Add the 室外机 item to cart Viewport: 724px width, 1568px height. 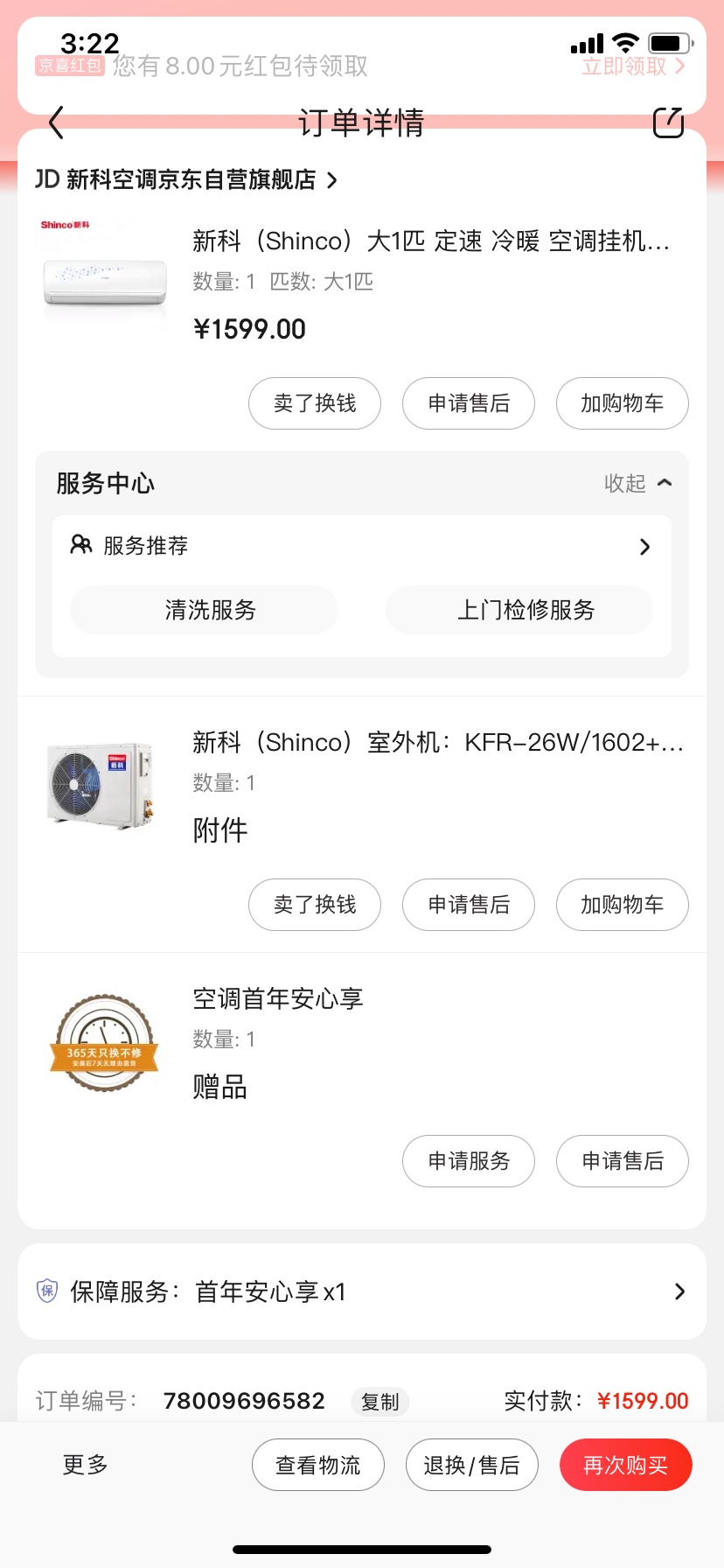[623, 905]
